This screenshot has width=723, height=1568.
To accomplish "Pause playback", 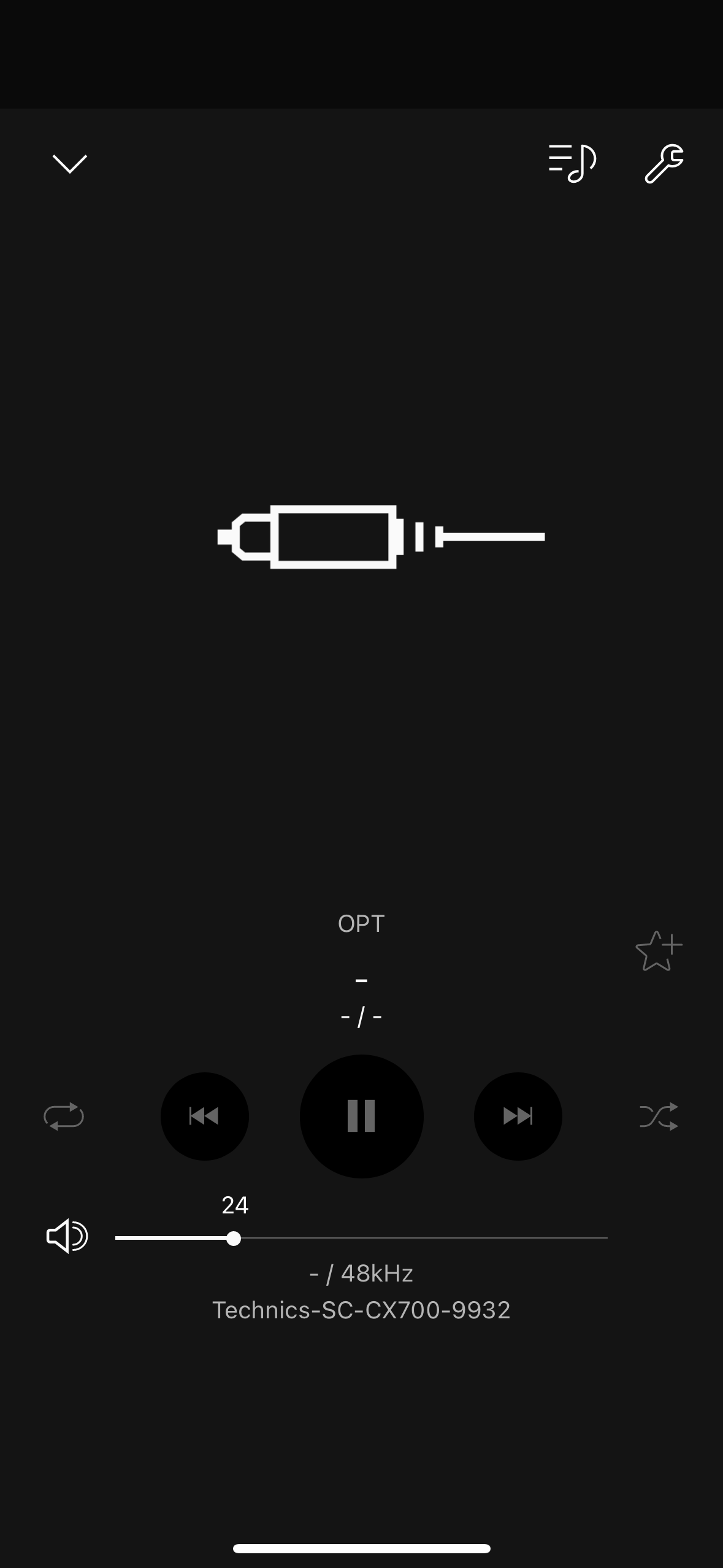I will 361,1116.
